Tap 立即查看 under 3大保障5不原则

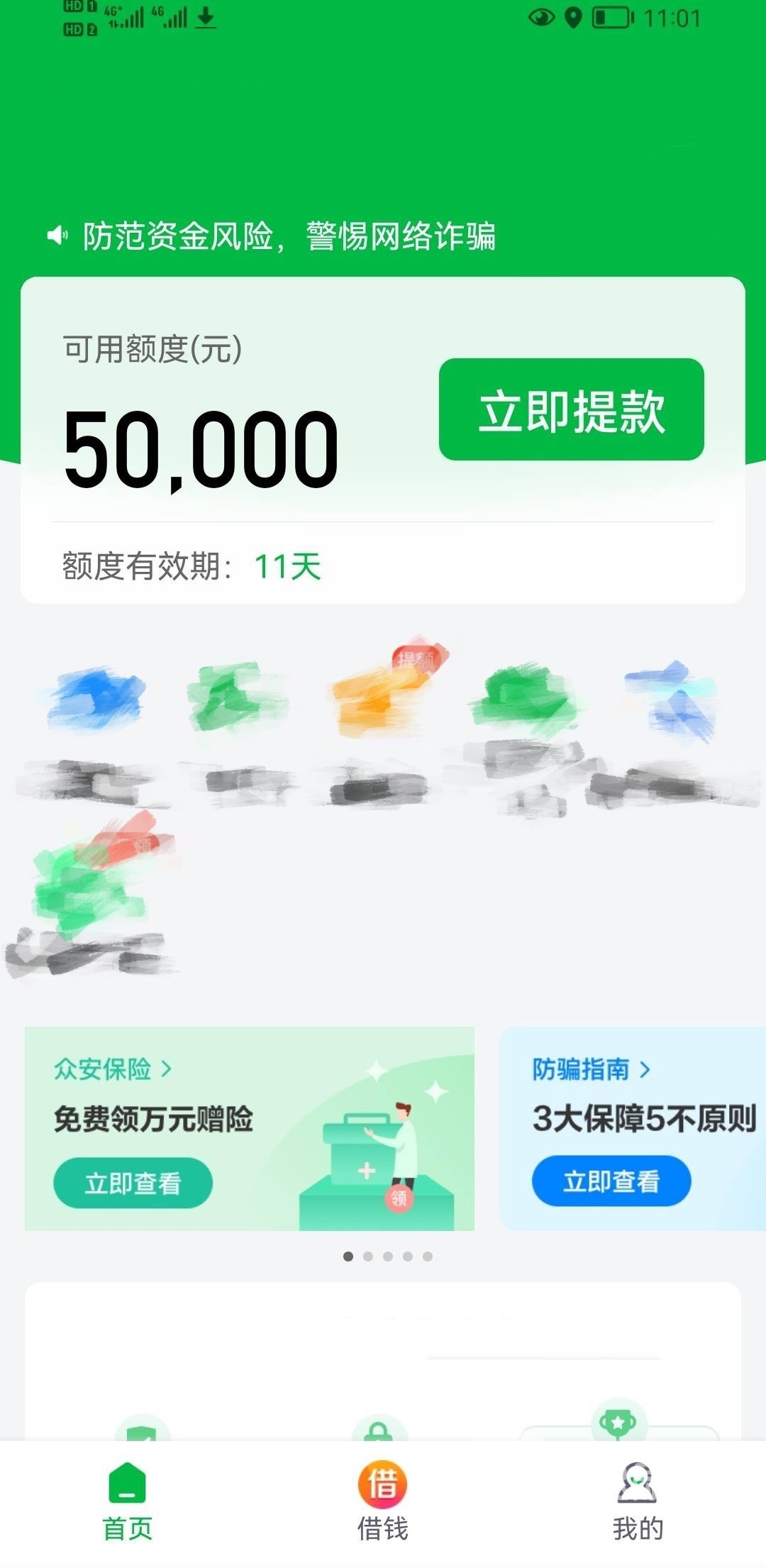[x=611, y=1181]
